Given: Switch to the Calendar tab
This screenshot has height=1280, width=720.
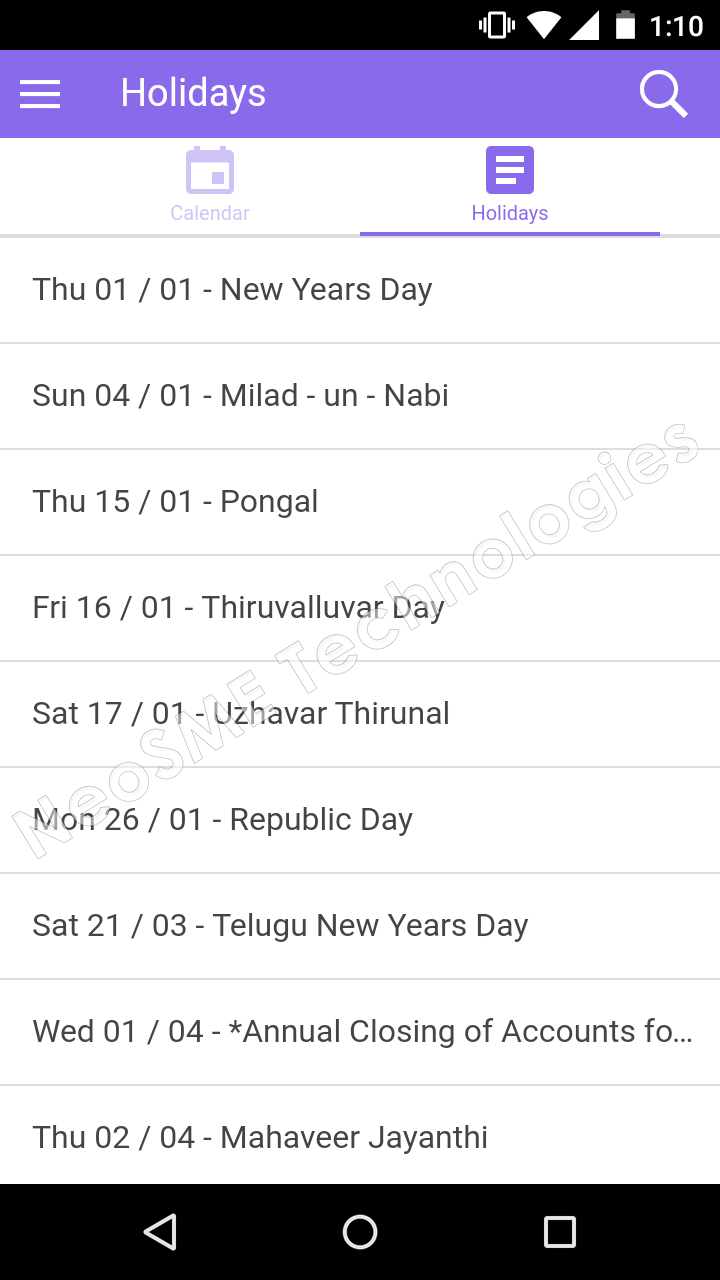Looking at the screenshot, I should [x=210, y=186].
